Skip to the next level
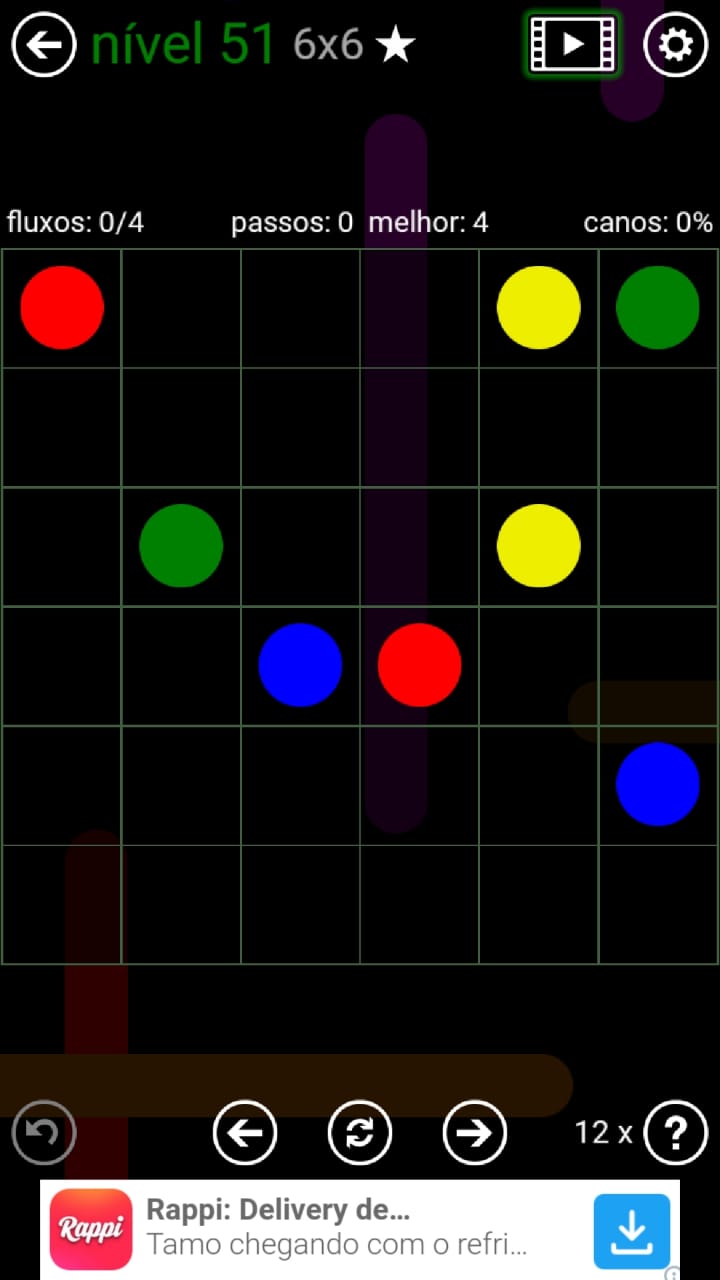720x1280 pixels. click(x=475, y=1132)
